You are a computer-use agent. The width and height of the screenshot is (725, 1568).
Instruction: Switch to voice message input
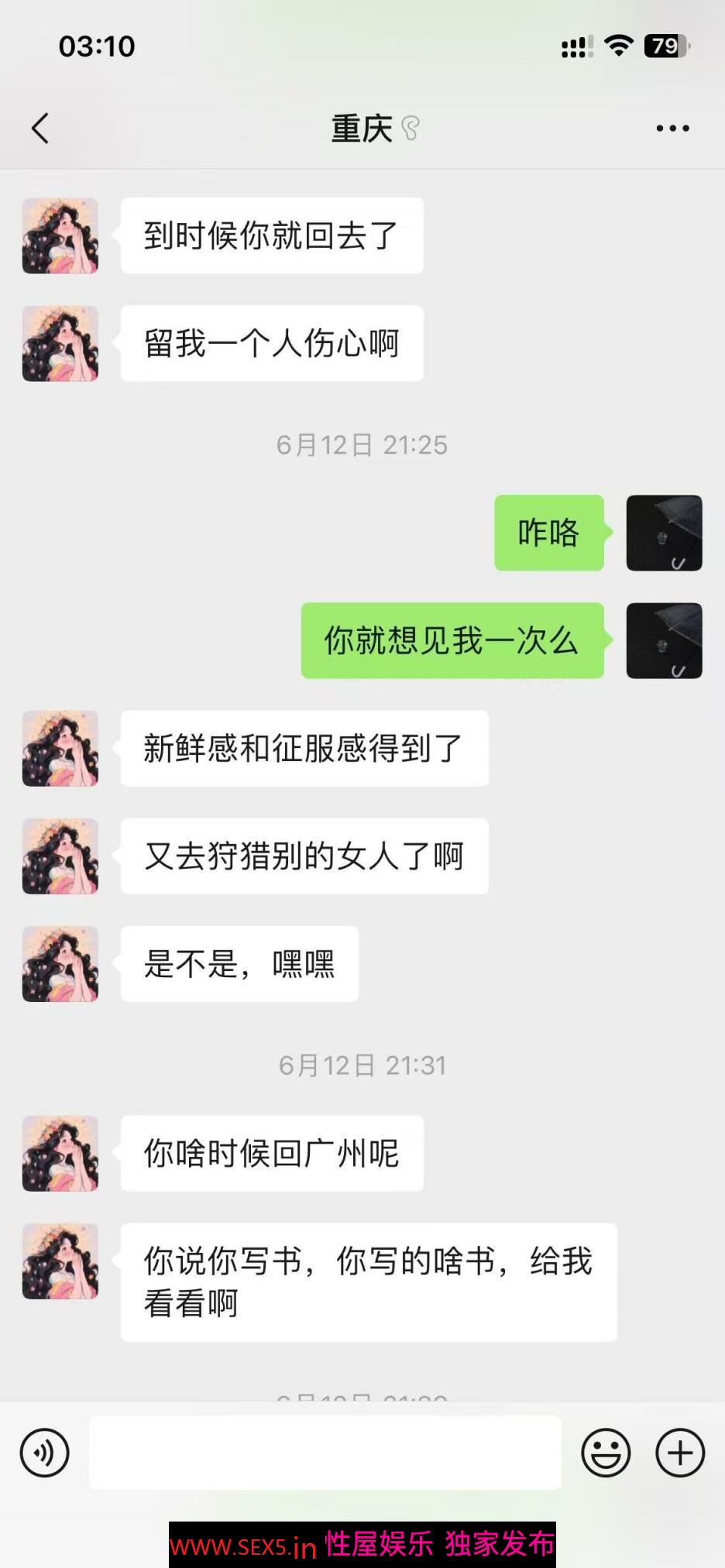point(45,1453)
